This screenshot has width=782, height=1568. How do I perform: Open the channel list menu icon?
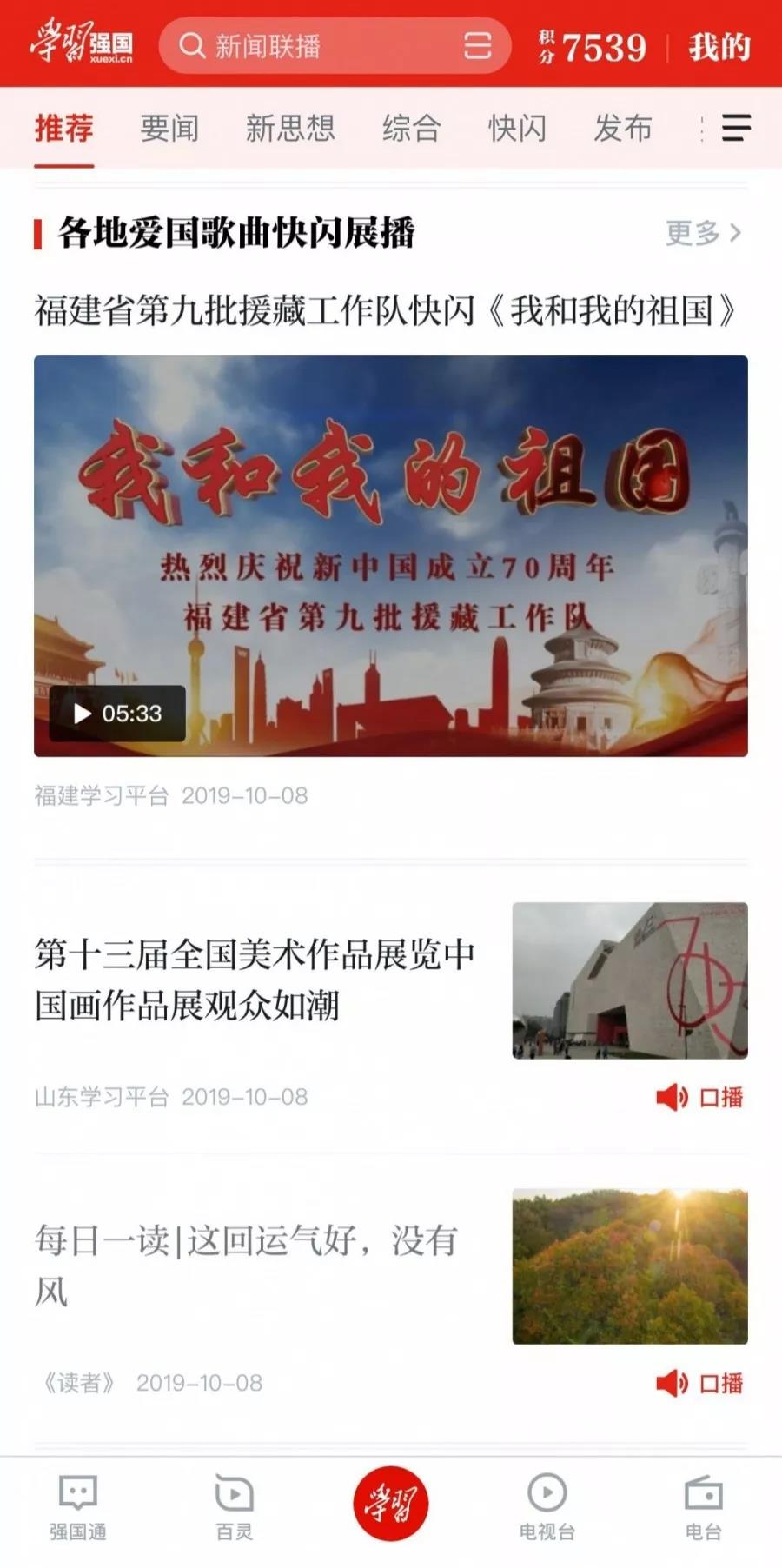[736, 129]
